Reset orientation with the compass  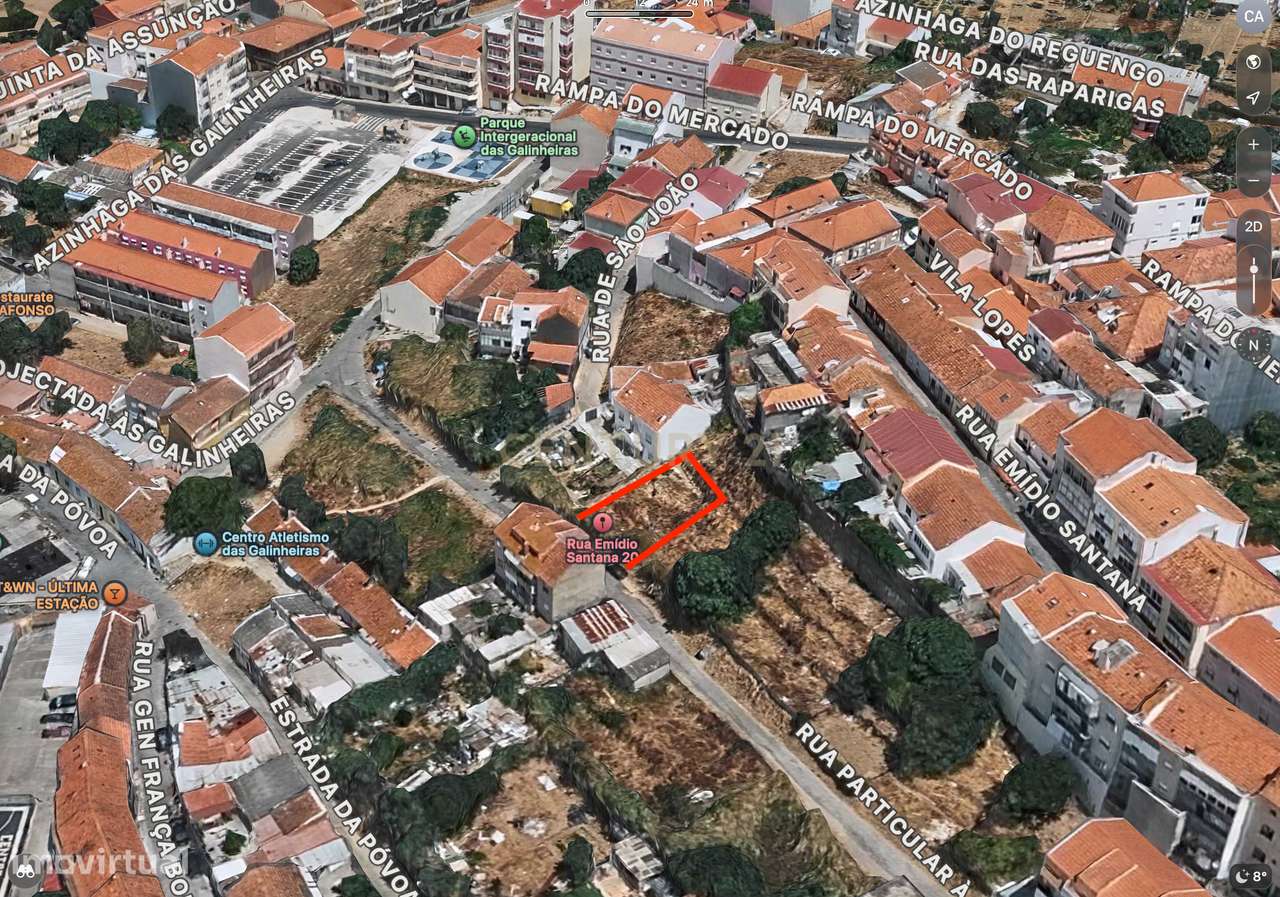[x=1253, y=345]
